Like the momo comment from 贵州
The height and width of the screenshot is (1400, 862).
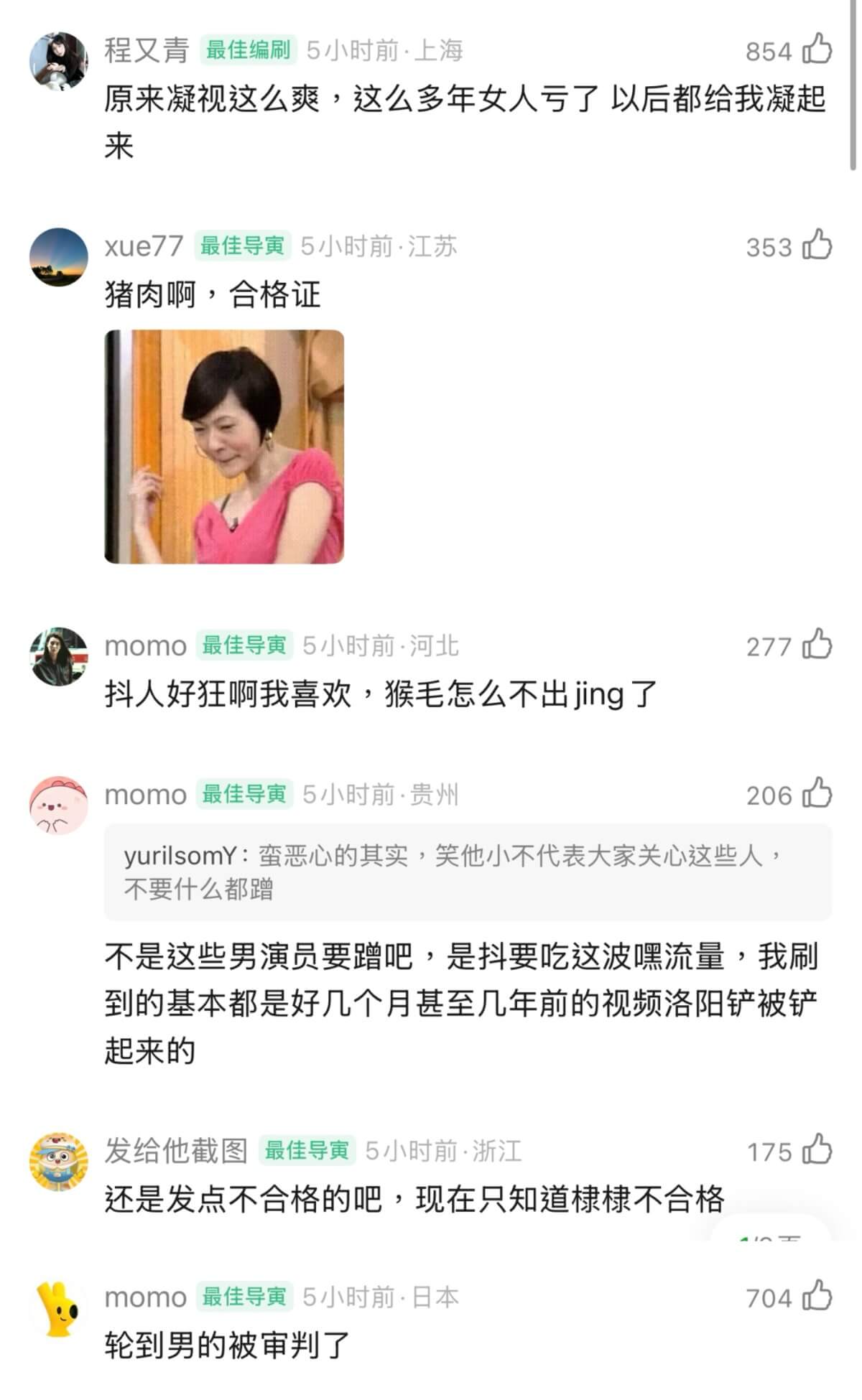click(x=817, y=793)
